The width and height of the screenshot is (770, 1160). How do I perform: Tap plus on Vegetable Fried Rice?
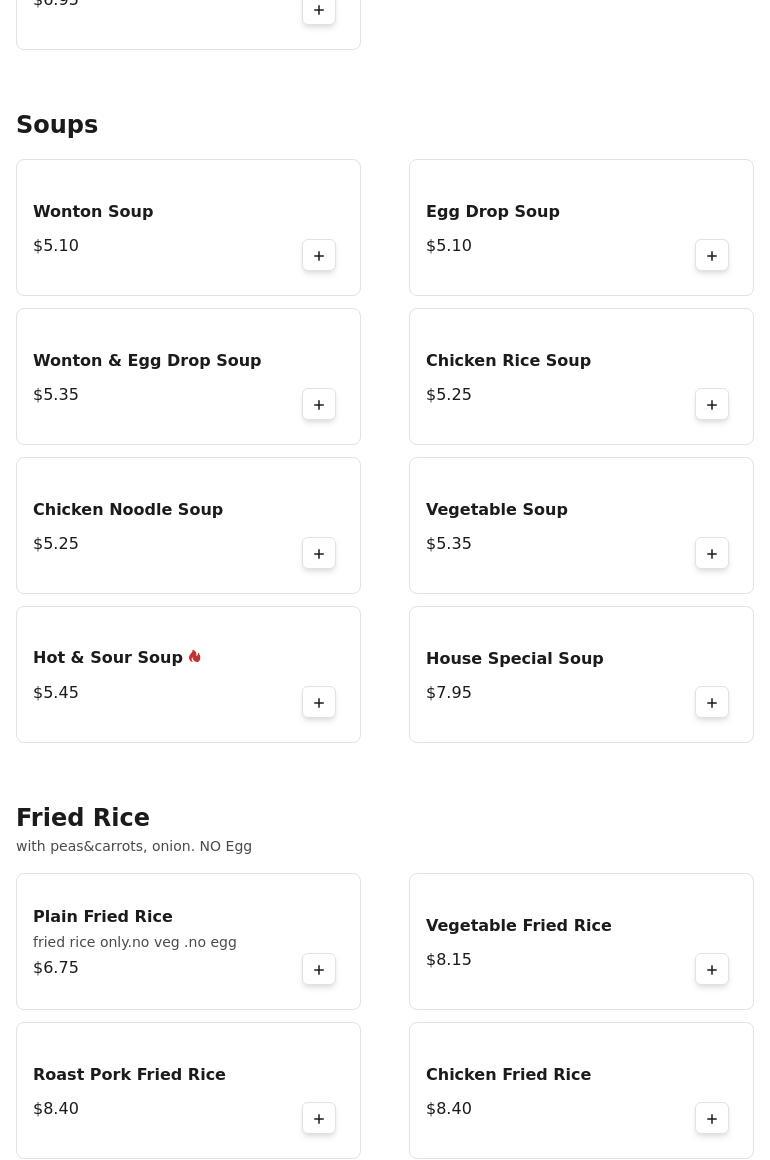point(712,970)
